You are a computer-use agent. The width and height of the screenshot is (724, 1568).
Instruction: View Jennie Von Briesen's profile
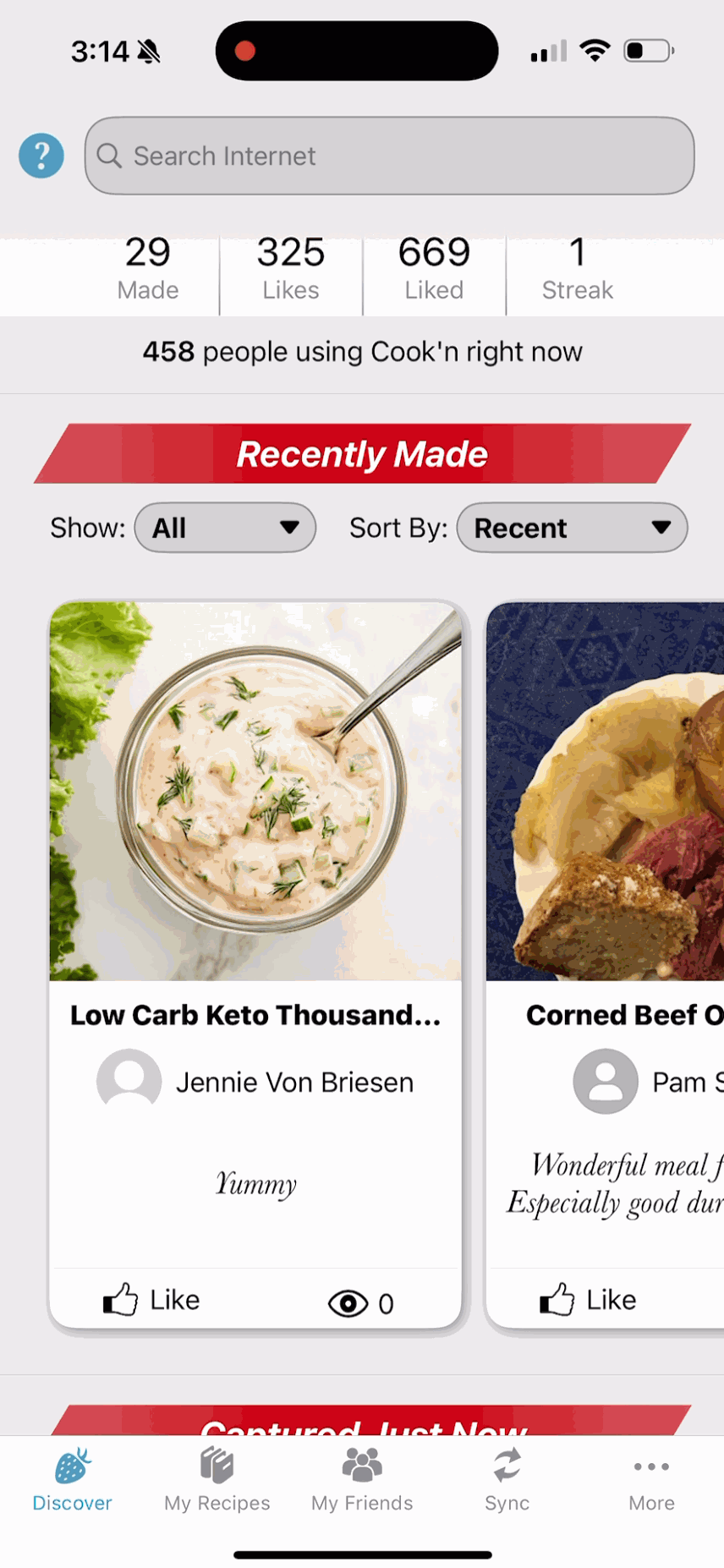click(255, 1082)
